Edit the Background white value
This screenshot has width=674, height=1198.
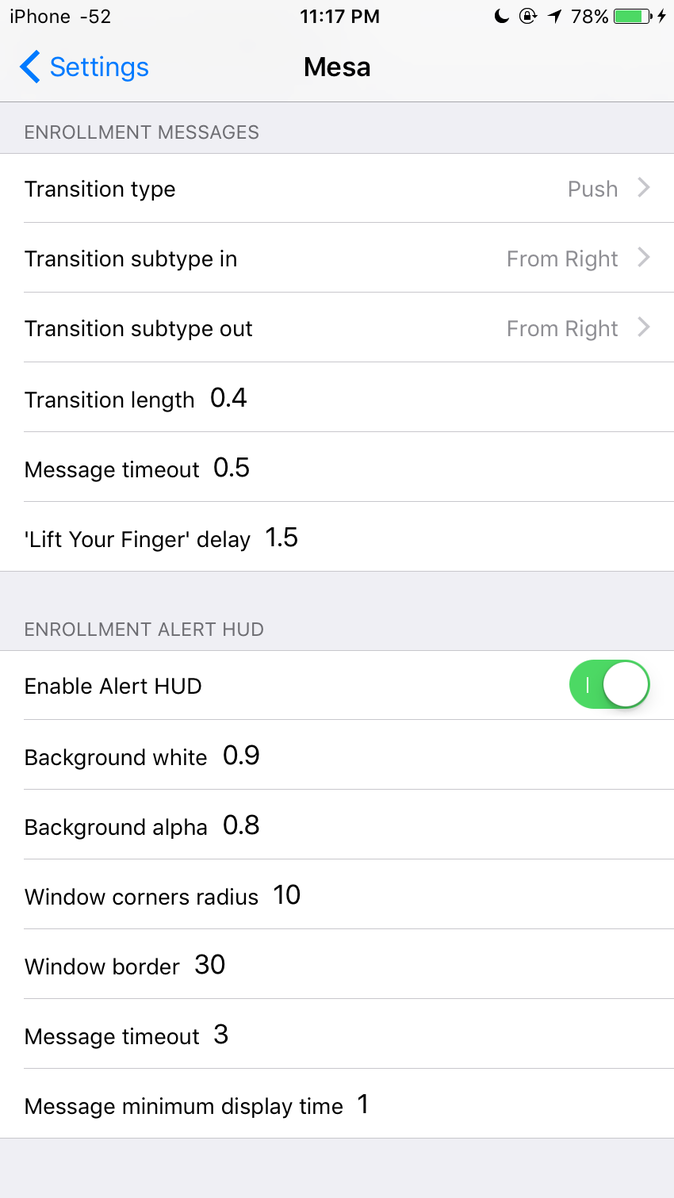tap(438, 756)
